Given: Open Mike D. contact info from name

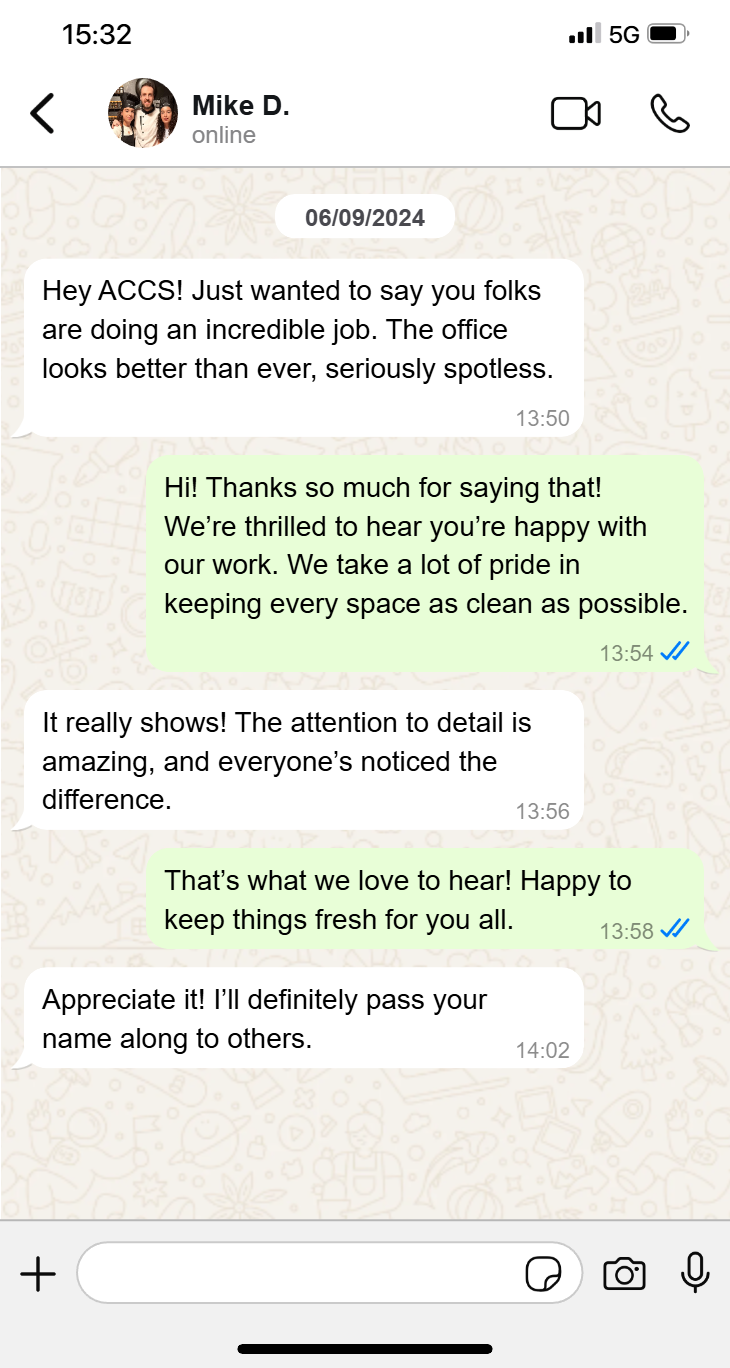Looking at the screenshot, I should pyautogui.click(x=240, y=106).
